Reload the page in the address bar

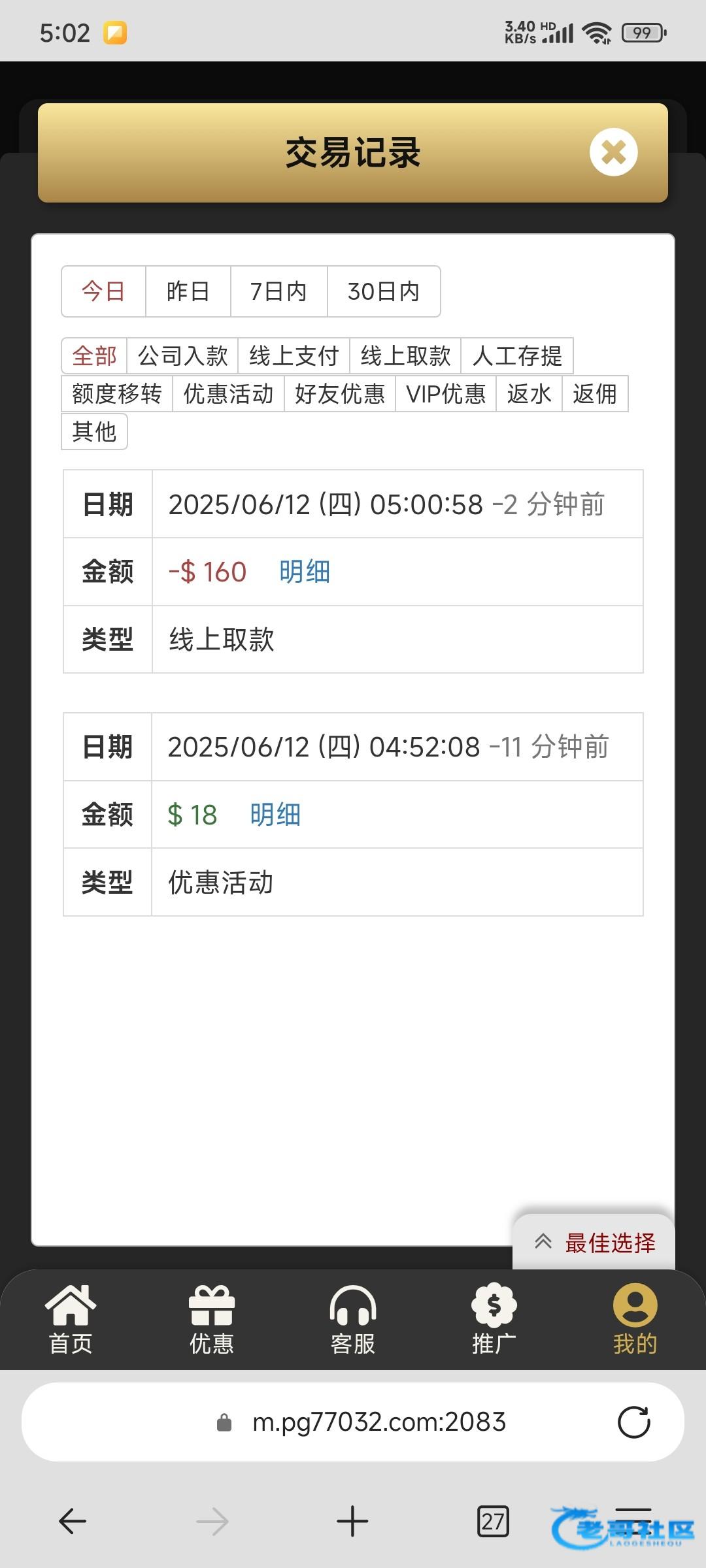pyautogui.click(x=633, y=1422)
